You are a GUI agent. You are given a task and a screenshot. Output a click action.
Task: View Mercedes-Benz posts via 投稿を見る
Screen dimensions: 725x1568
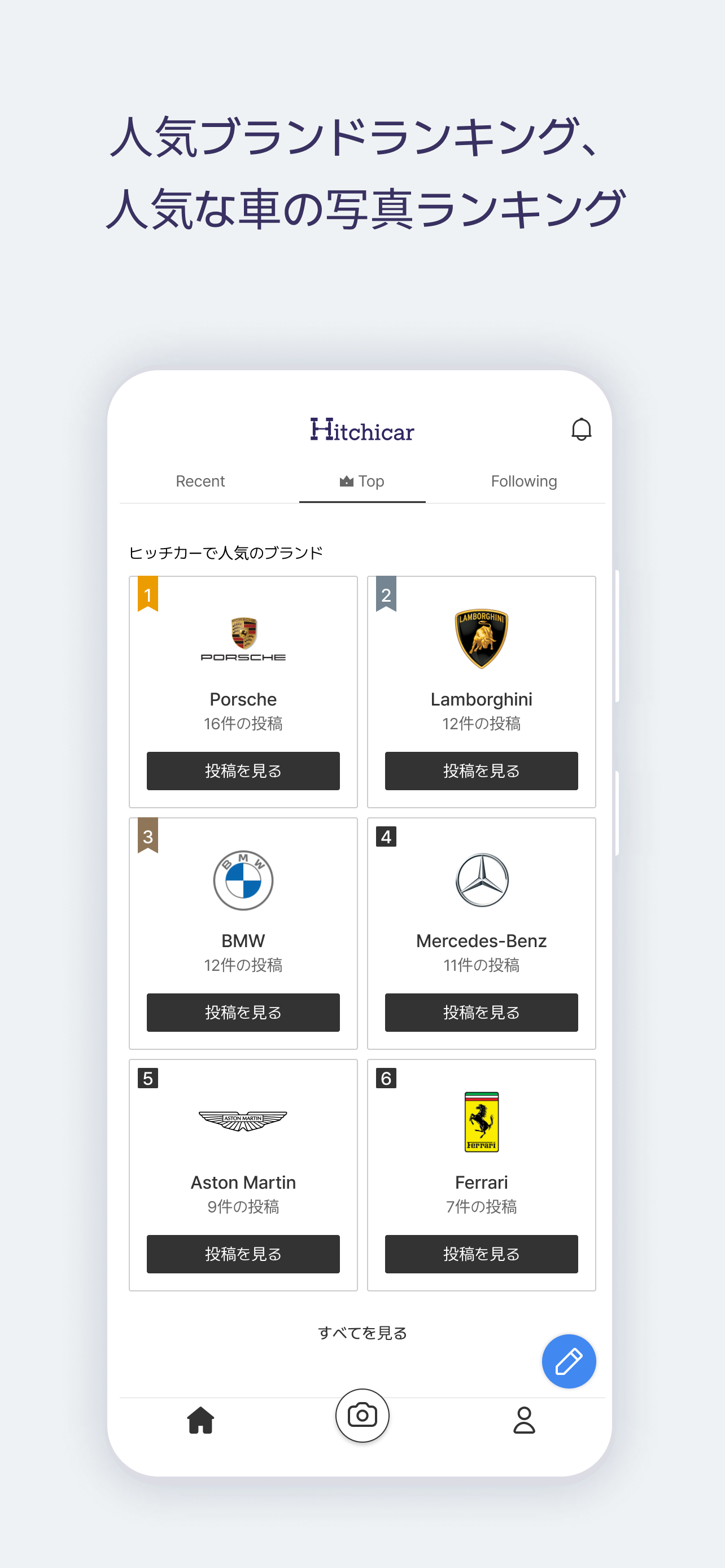click(481, 1013)
